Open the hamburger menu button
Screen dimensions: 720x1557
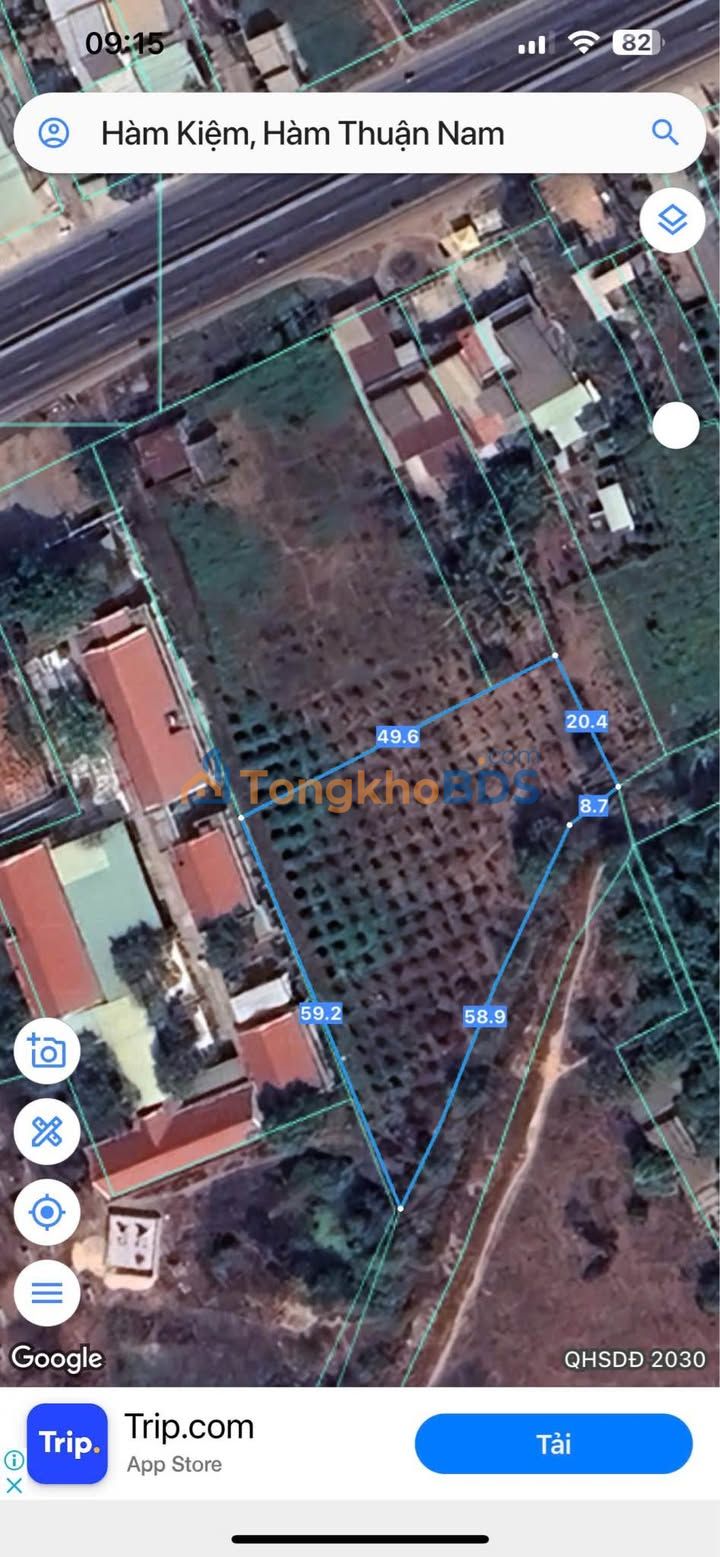coord(47,1292)
